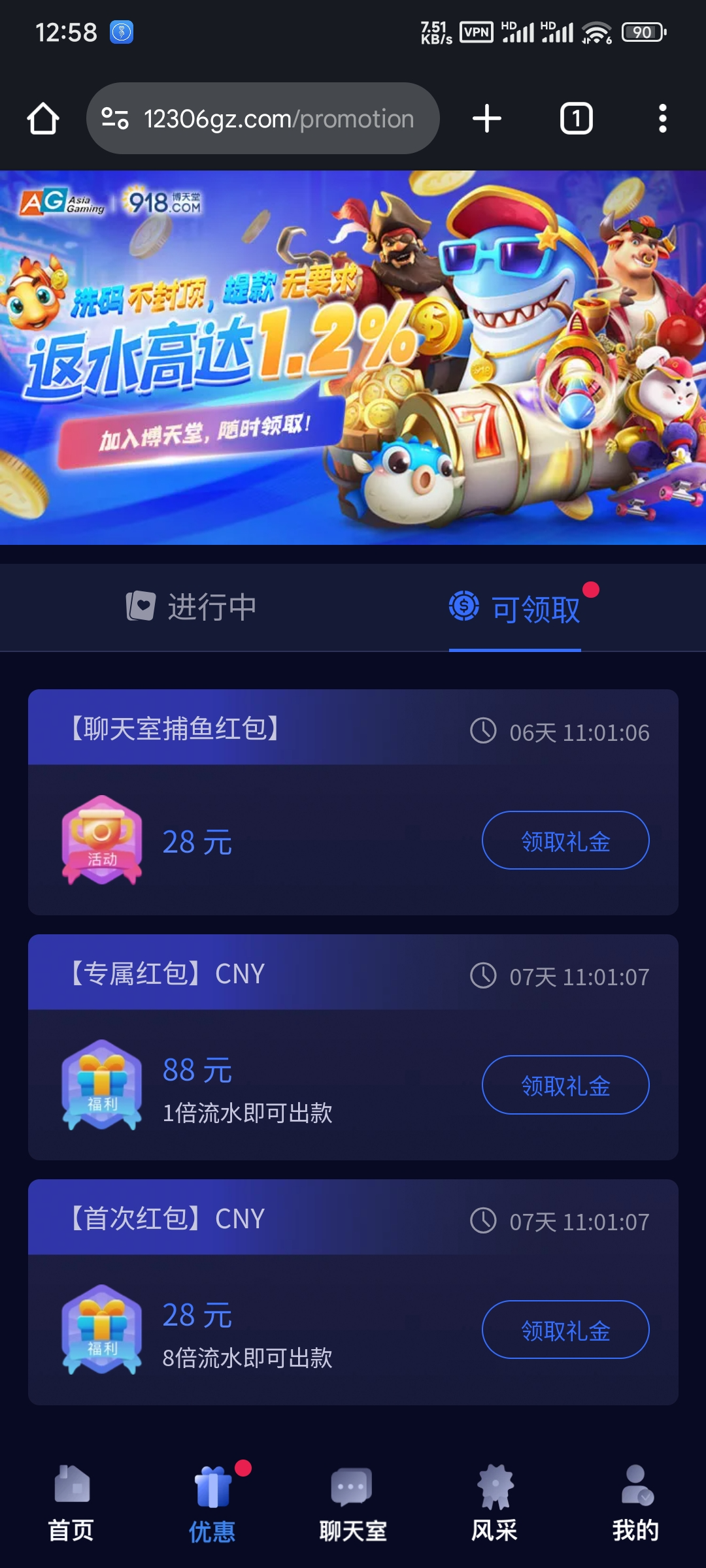Image resolution: width=706 pixels, height=1568 pixels.
Task: Open the 返水高达1.2% promotion banner
Action: [x=353, y=357]
